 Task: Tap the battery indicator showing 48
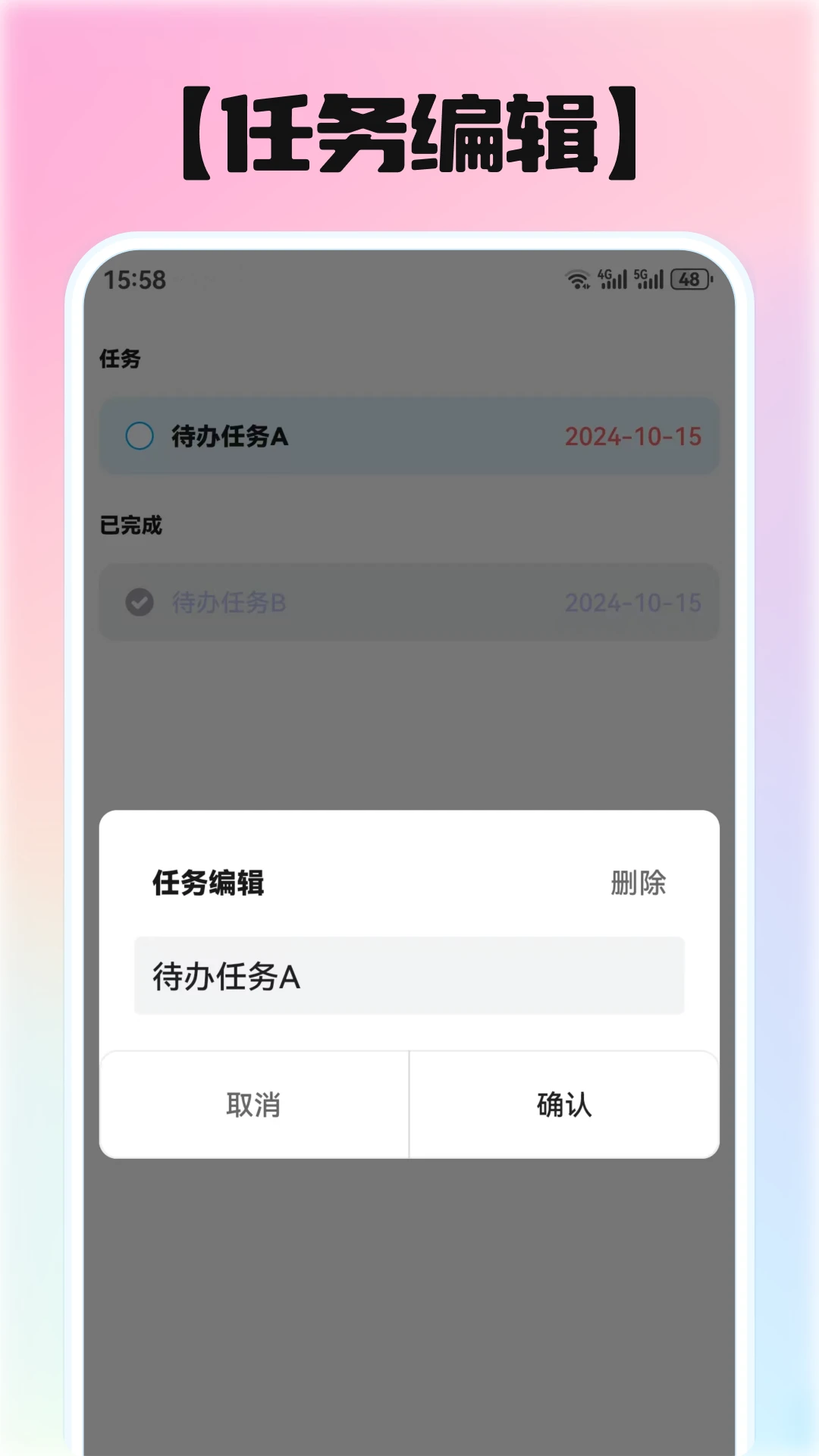689,279
